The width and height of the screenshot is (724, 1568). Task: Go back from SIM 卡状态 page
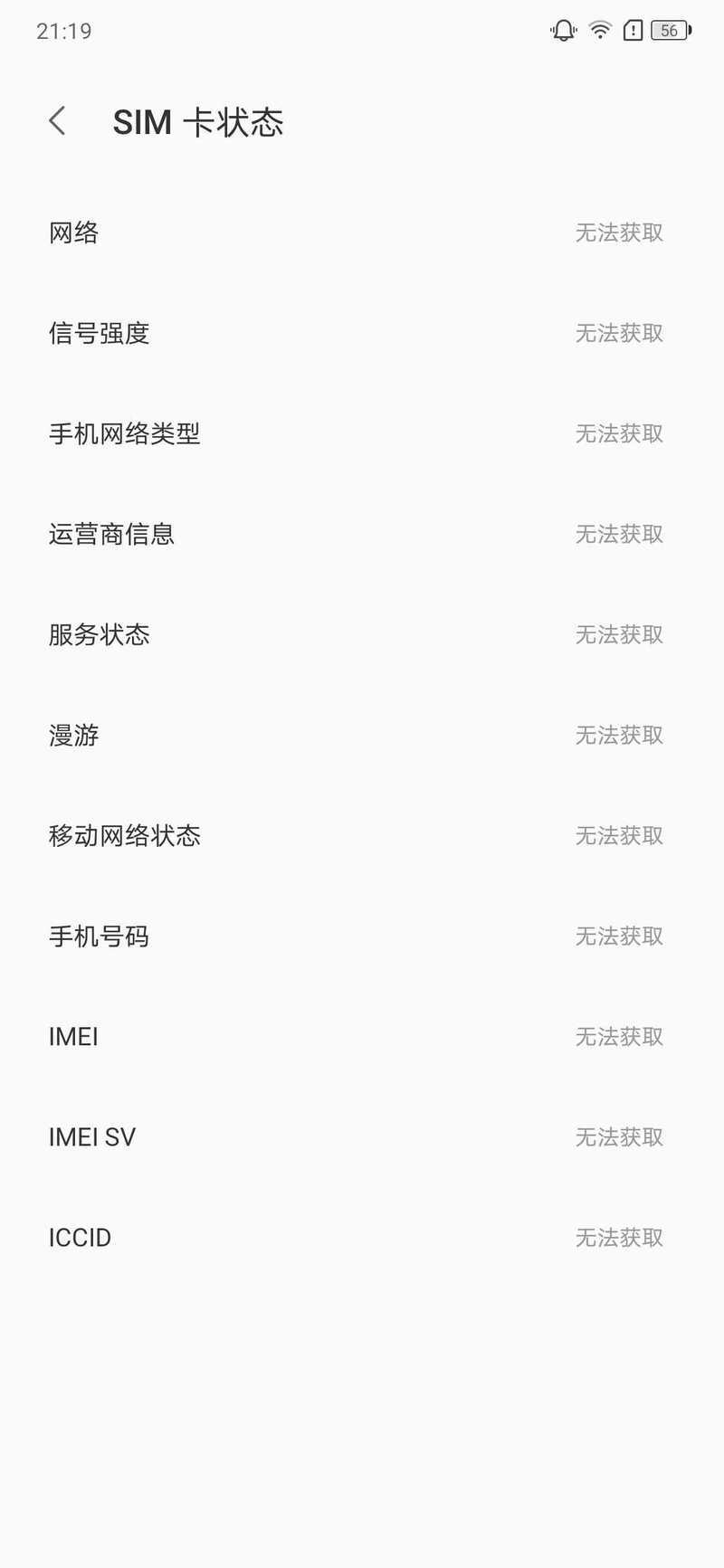coord(57,121)
